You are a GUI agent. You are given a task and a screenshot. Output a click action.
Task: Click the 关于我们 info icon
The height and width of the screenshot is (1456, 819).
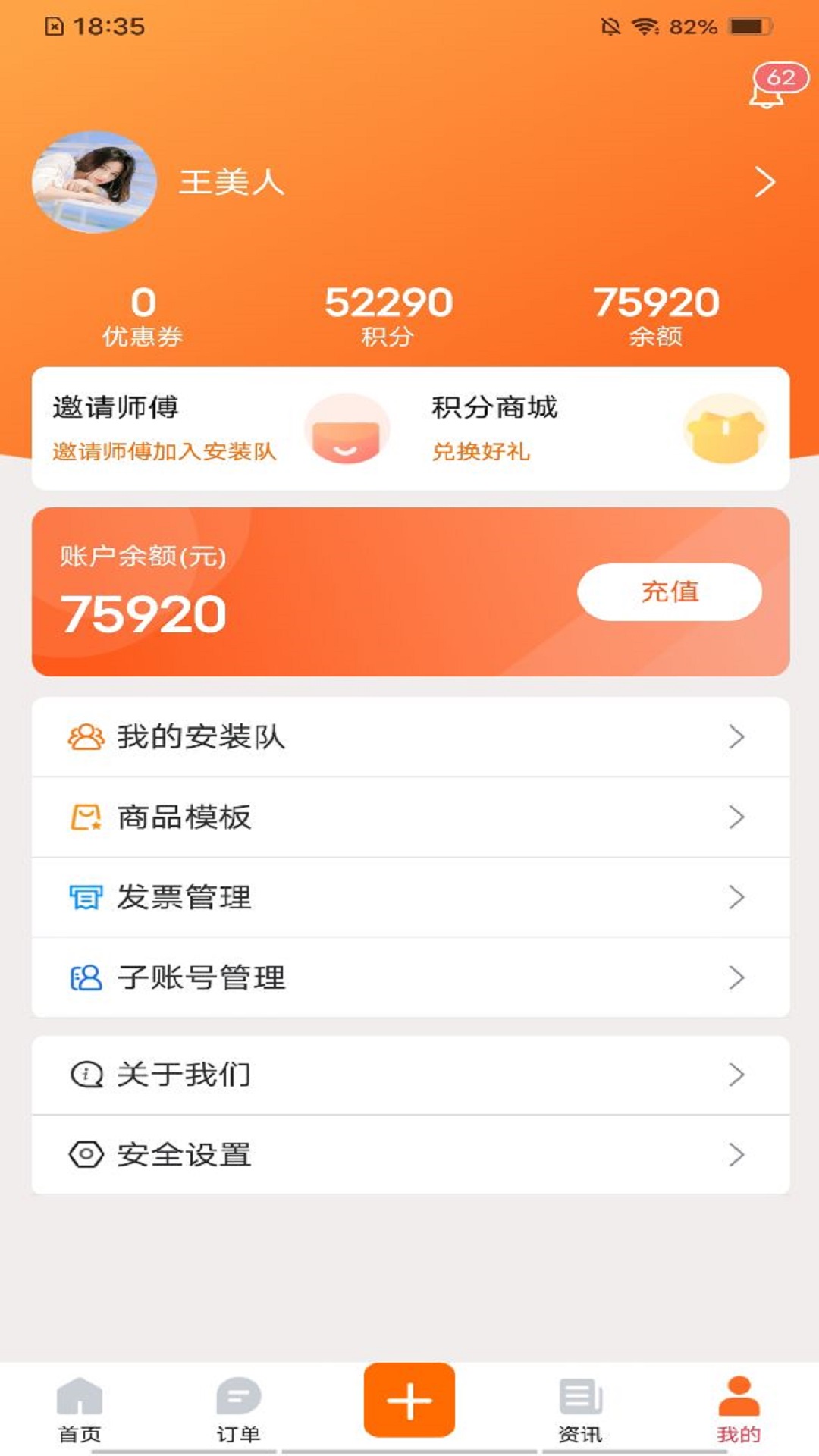click(x=86, y=1075)
